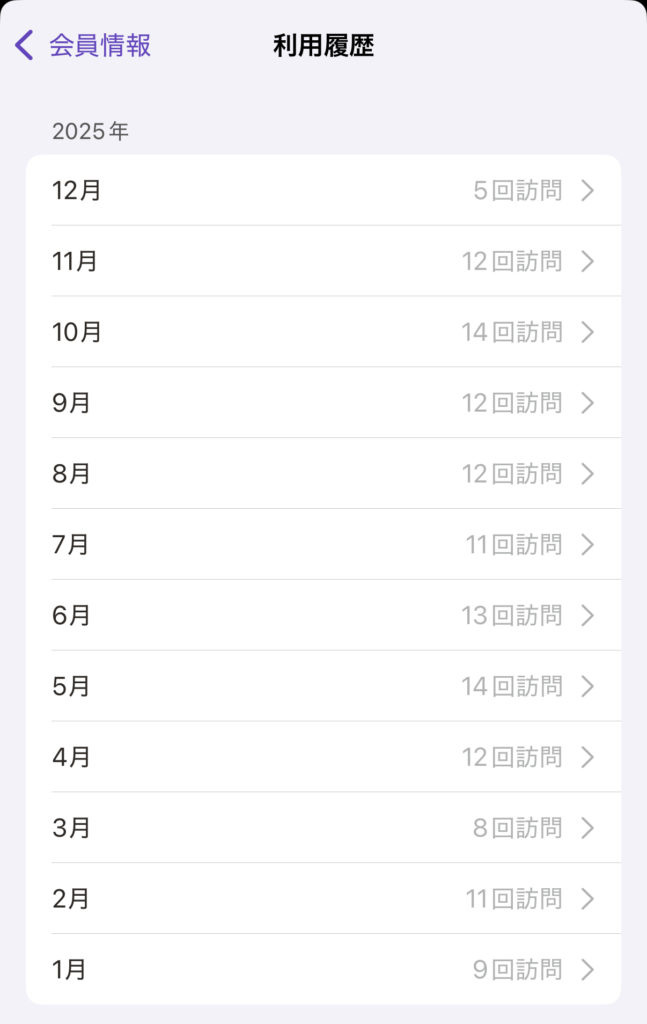647x1024 pixels.
Task: Select 4月 usage history
Action: tap(323, 757)
